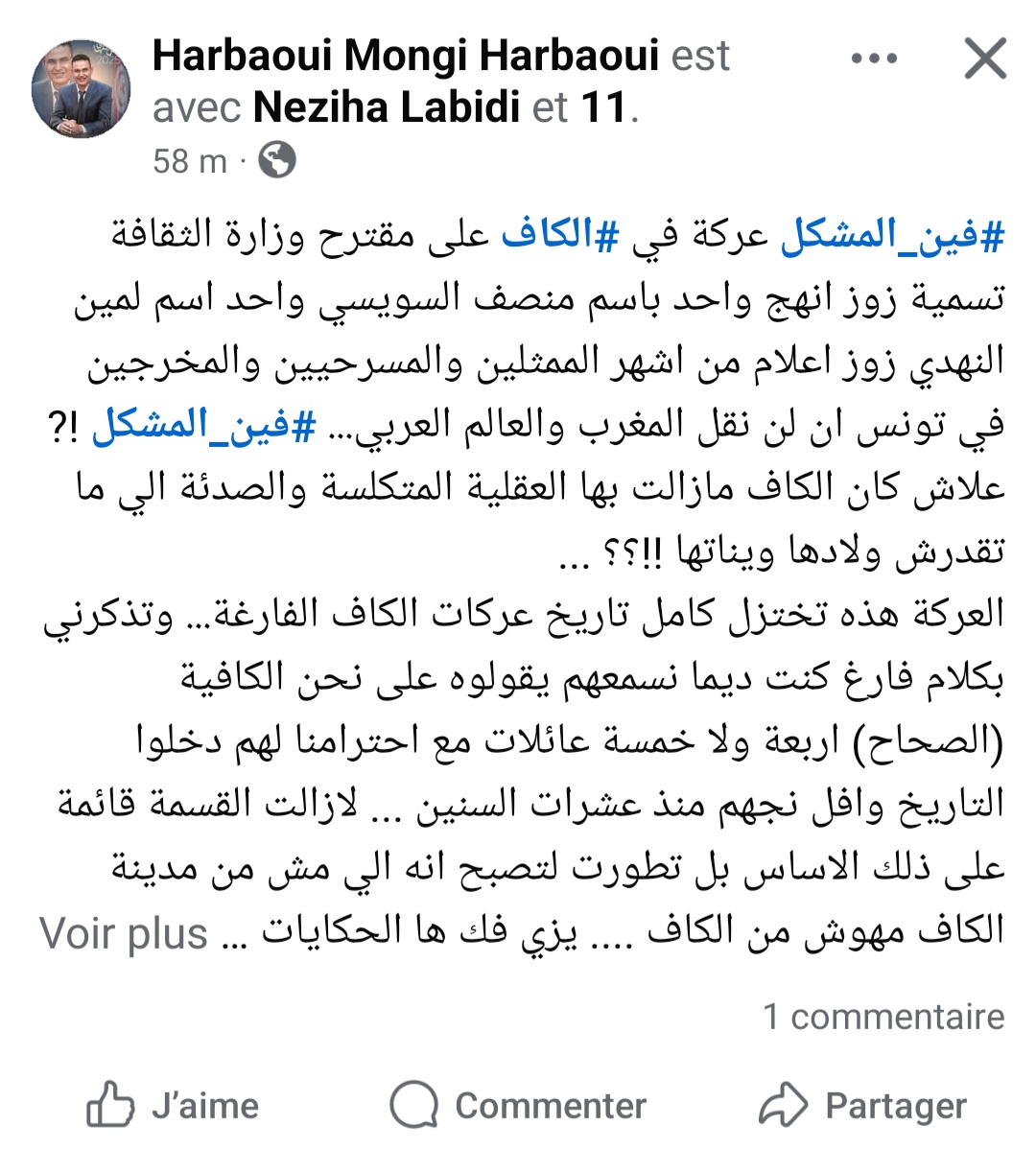Open Neziha Labidi's tagged profile
The width and height of the screenshot is (1036, 1173).
[x=387, y=107]
